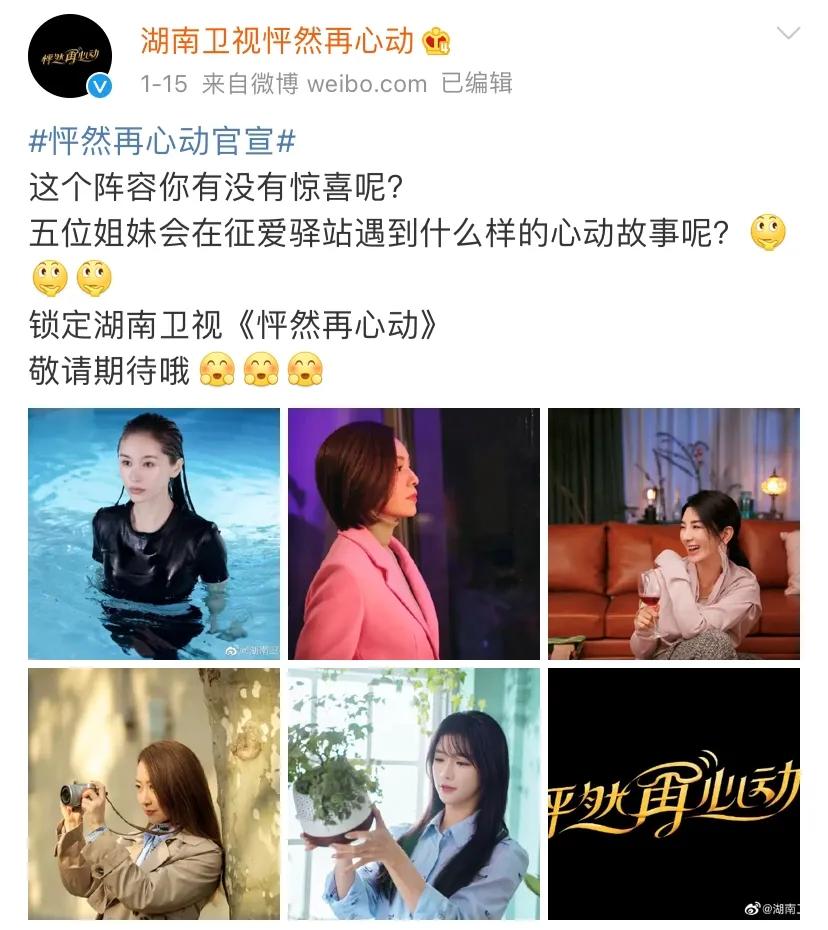View the photo of woman holding plant
This screenshot has width=828, height=930.
tap(413, 793)
